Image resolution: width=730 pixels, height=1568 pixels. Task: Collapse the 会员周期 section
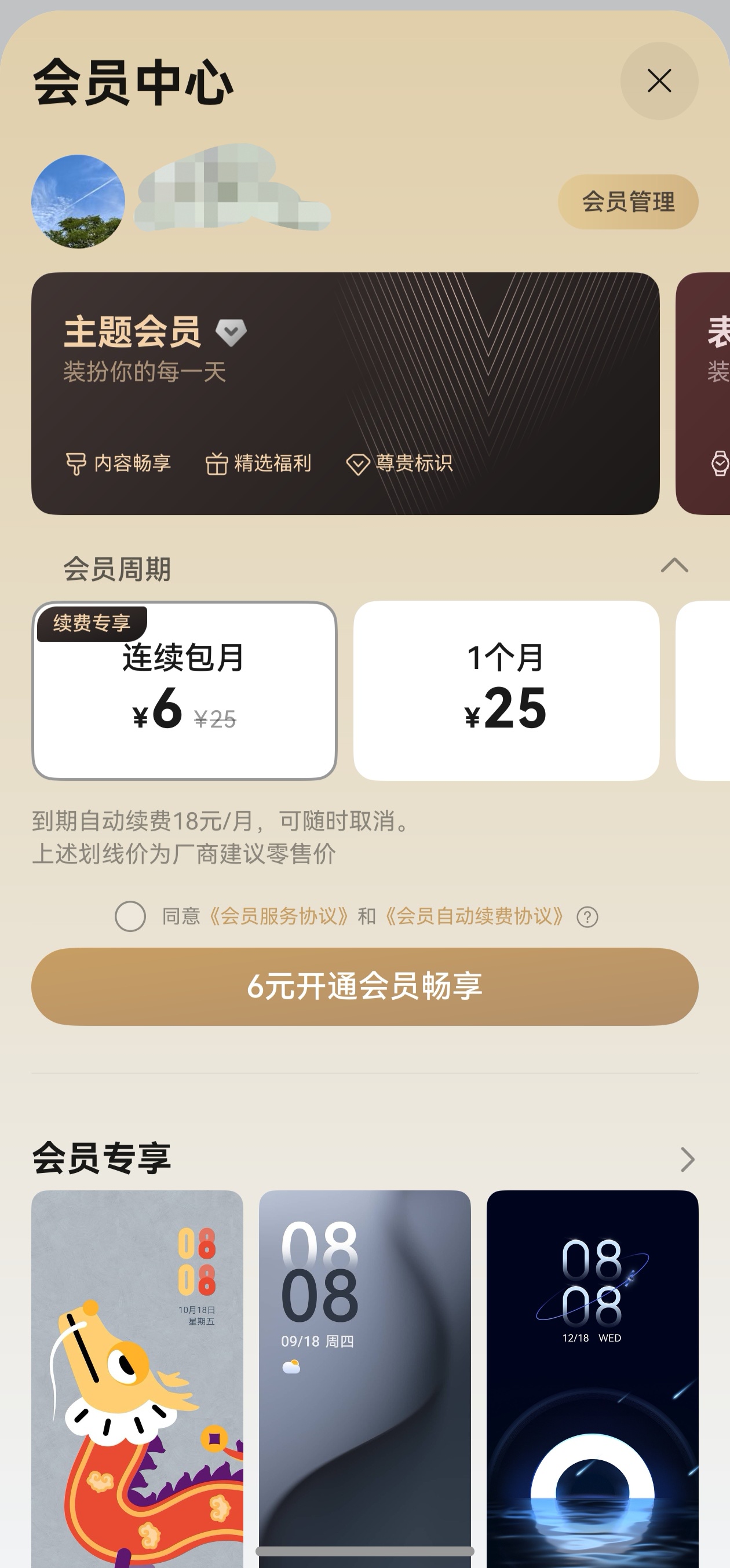[674, 566]
